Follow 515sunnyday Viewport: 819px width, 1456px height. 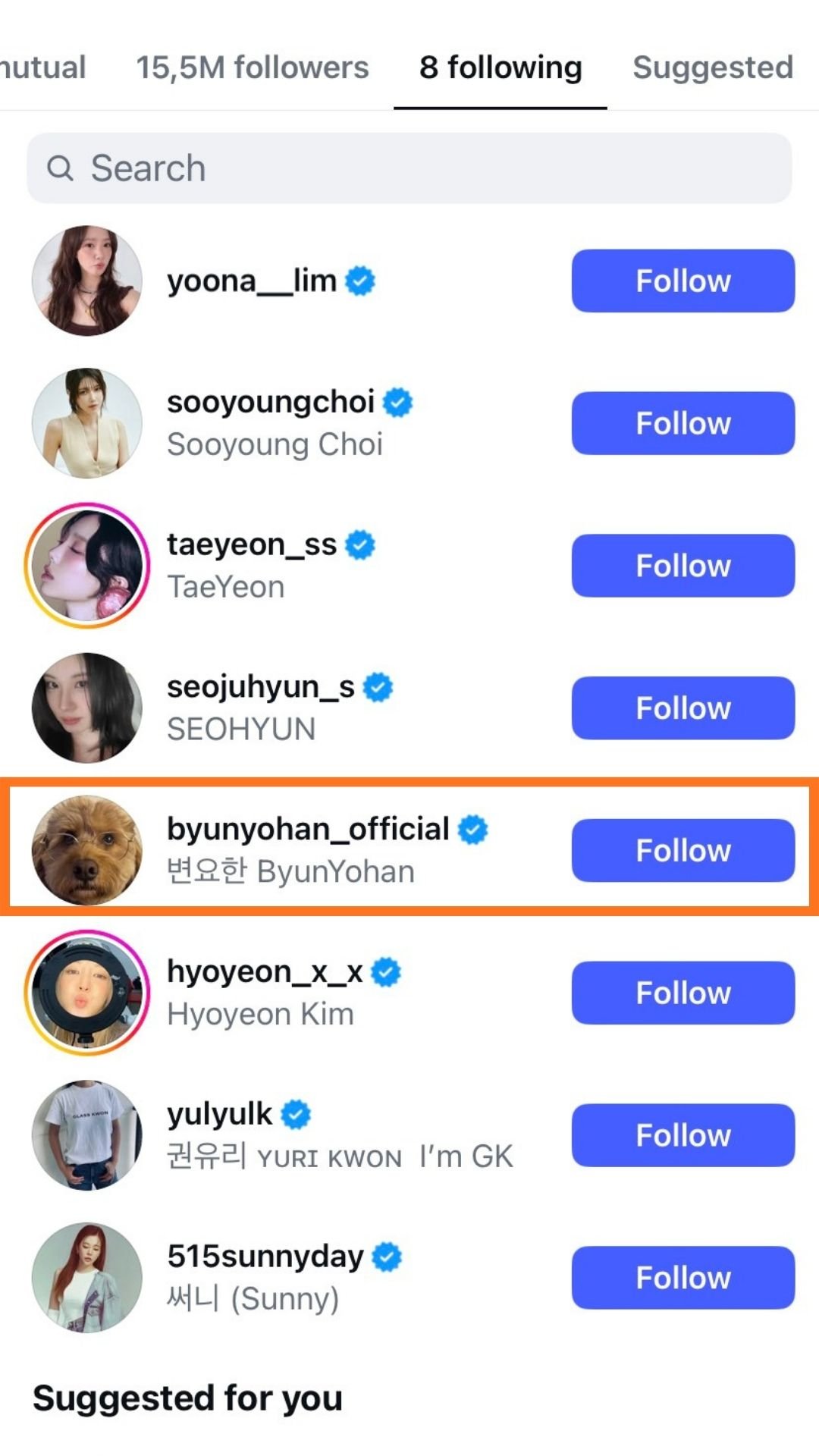682,1278
